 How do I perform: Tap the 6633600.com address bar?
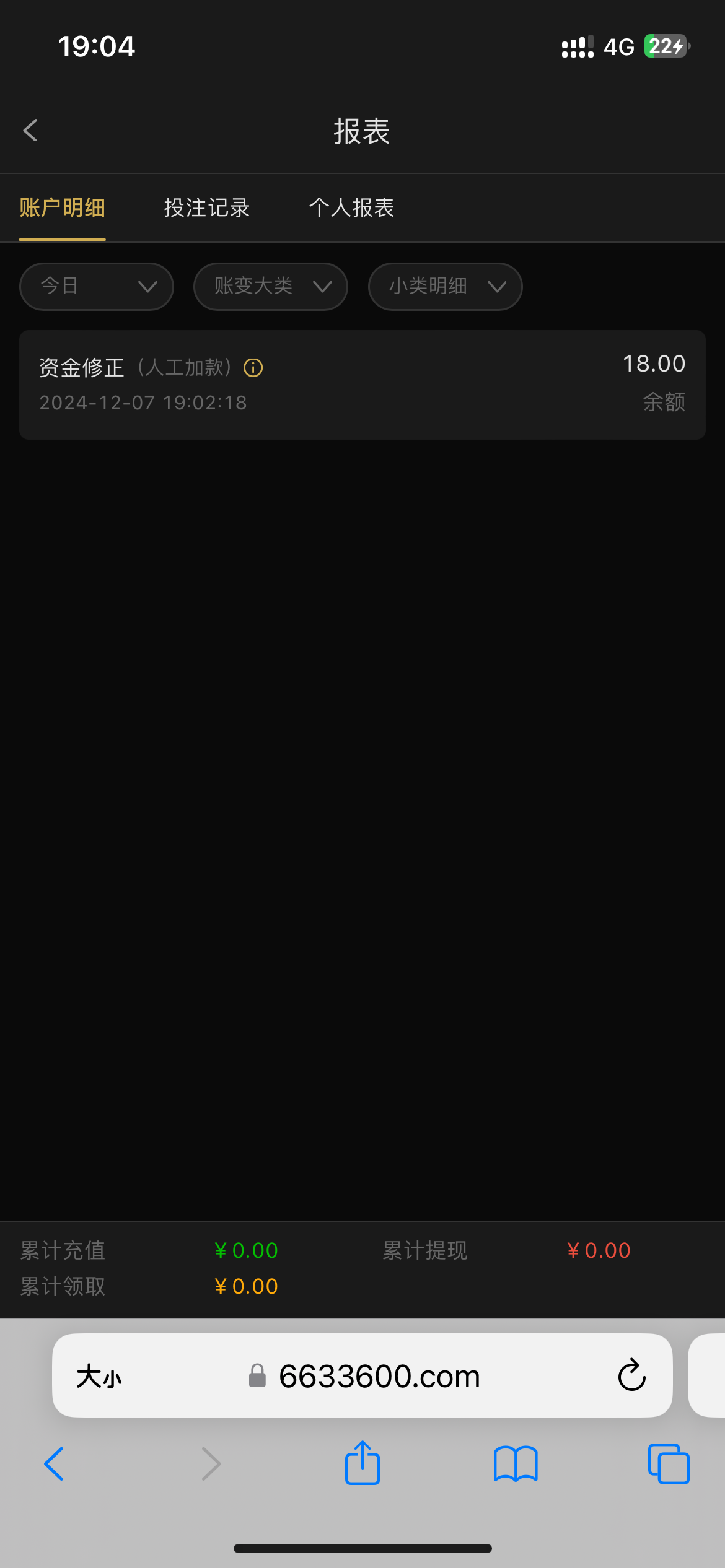click(x=378, y=1376)
